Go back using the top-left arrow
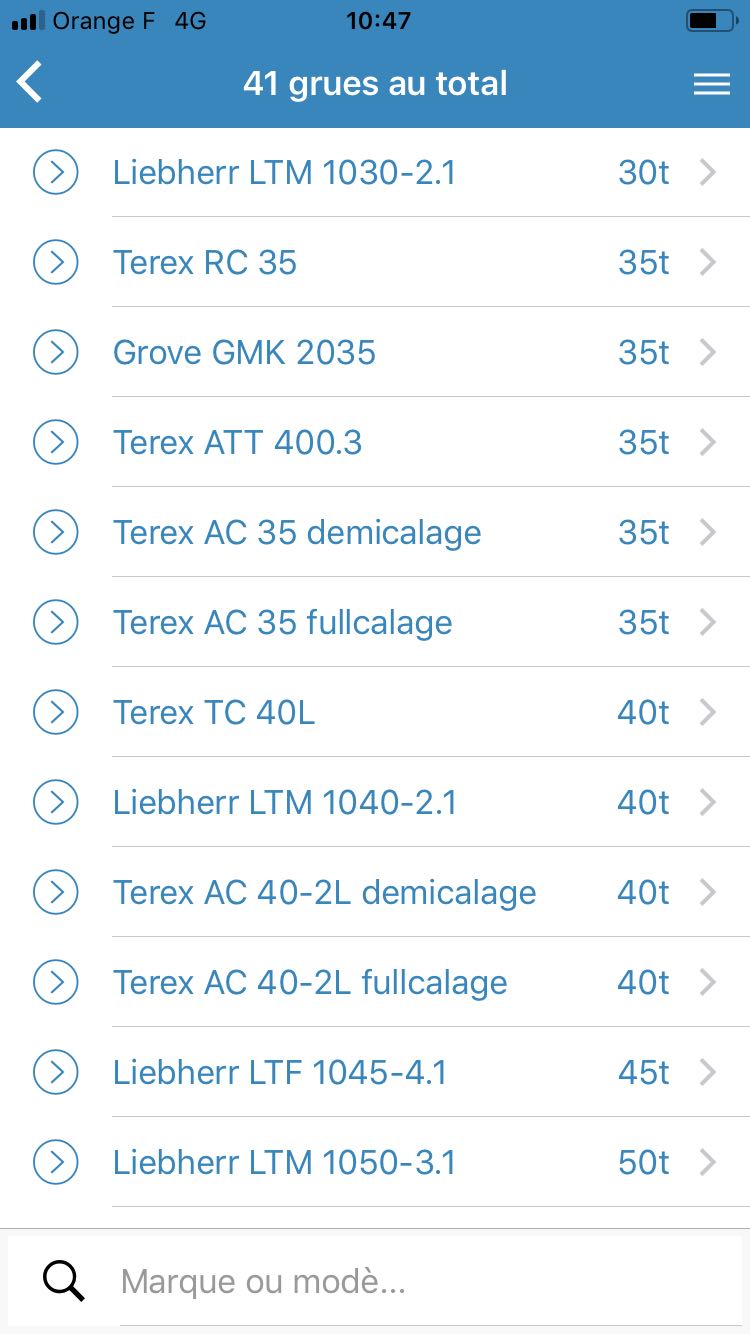Screen dimensions: 750x1334 [31, 82]
